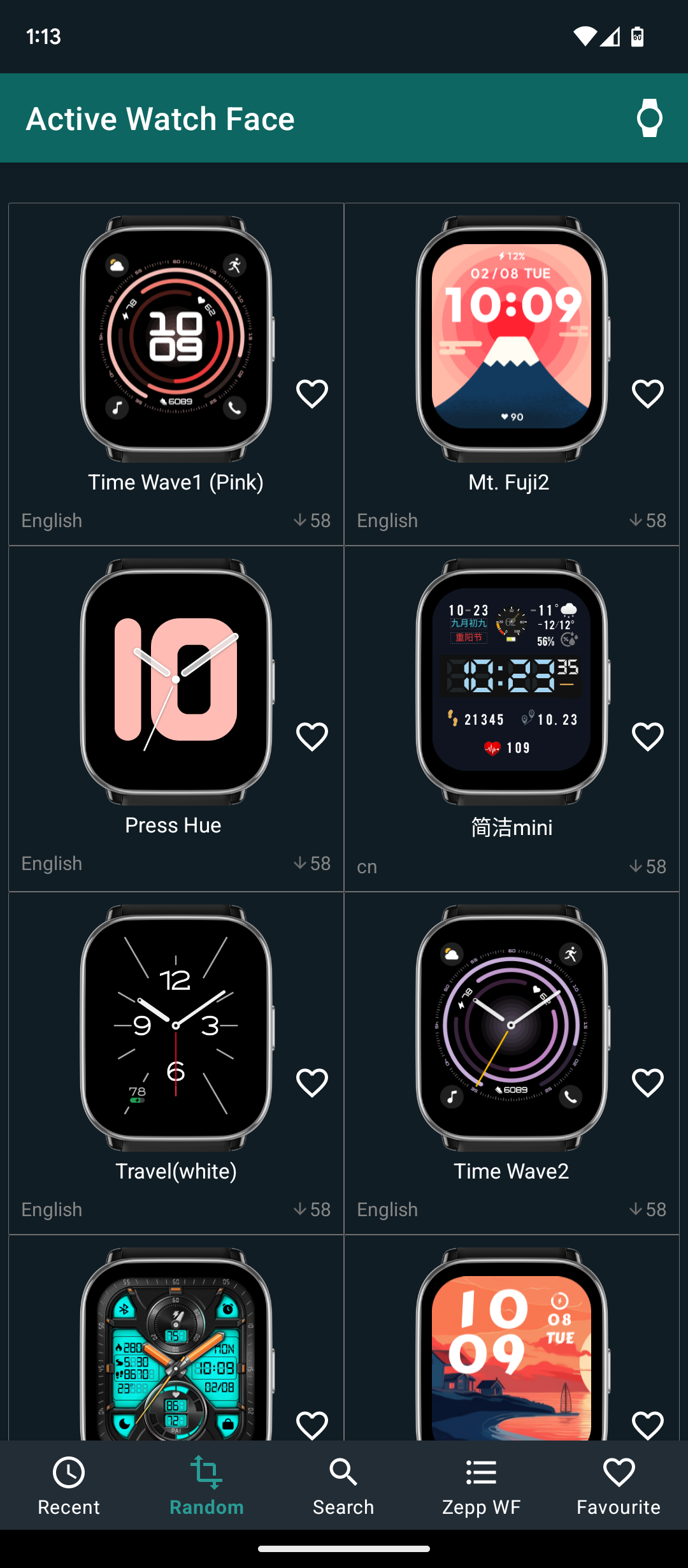The width and height of the screenshot is (688, 1568).
Task: Favourite the Time Wave1 (Pink) watch face
Action: point(312,393)
